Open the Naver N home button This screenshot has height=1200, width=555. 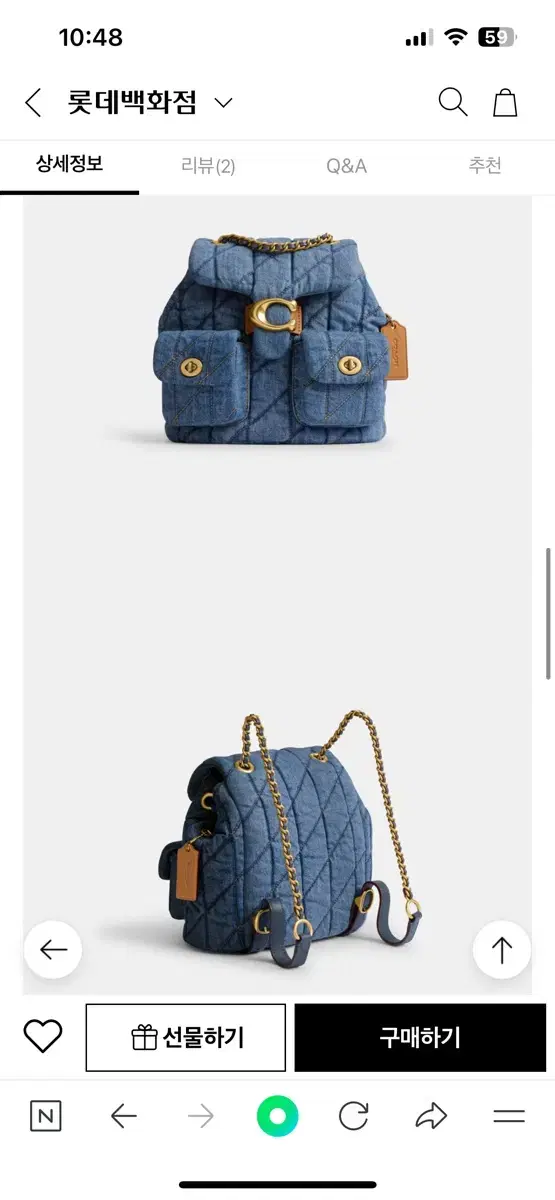[x=45, y=1117]
